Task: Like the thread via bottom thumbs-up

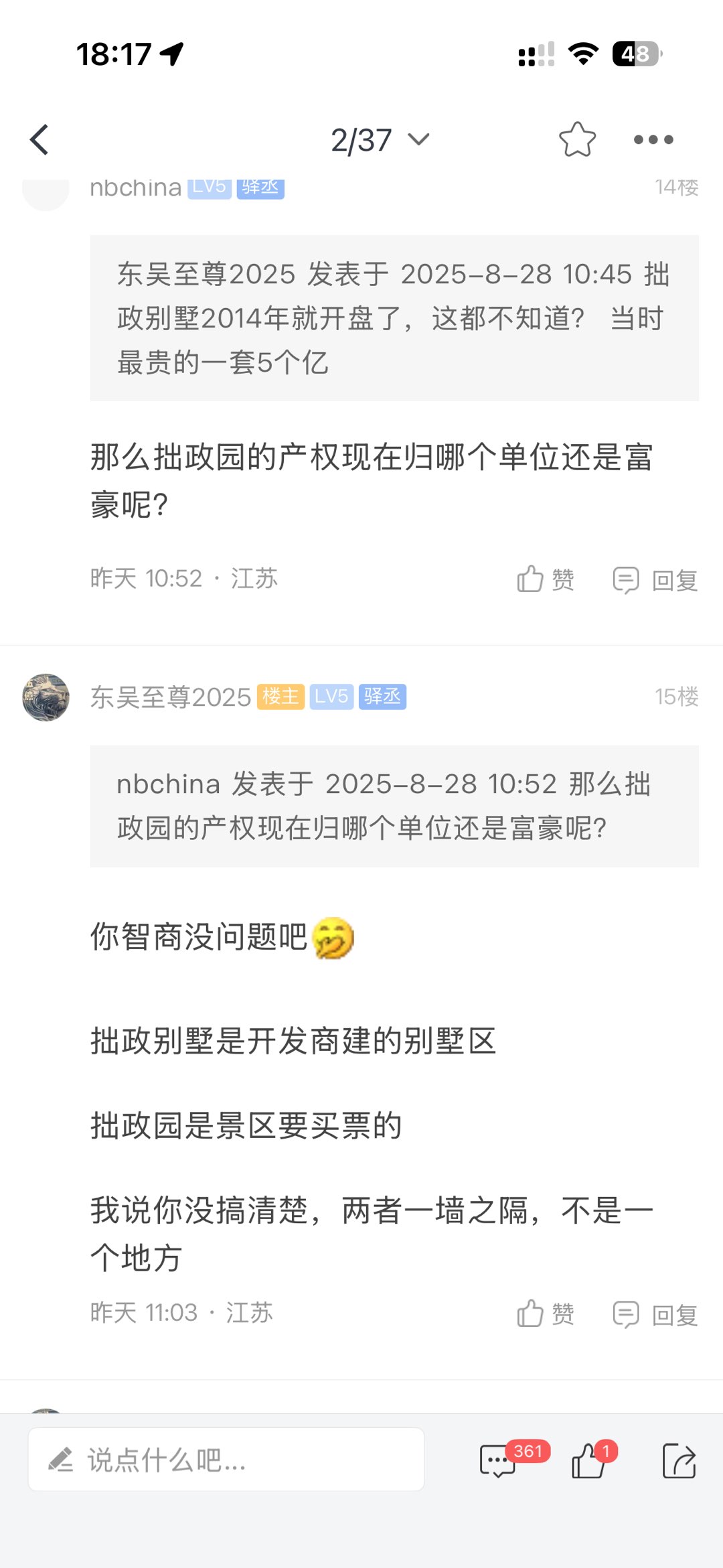Action: coord(589,1460)
